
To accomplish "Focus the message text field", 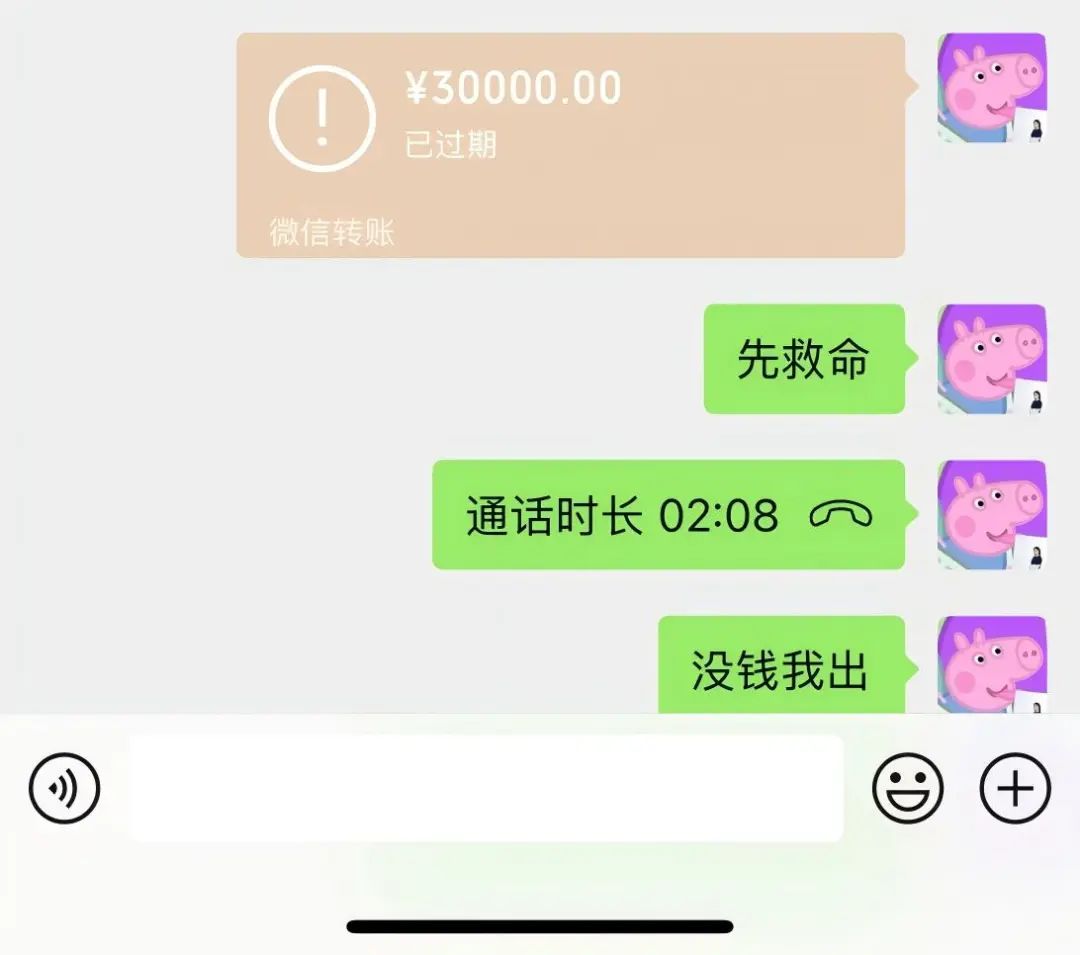I will pyautogui.click(x=486, y=788).
